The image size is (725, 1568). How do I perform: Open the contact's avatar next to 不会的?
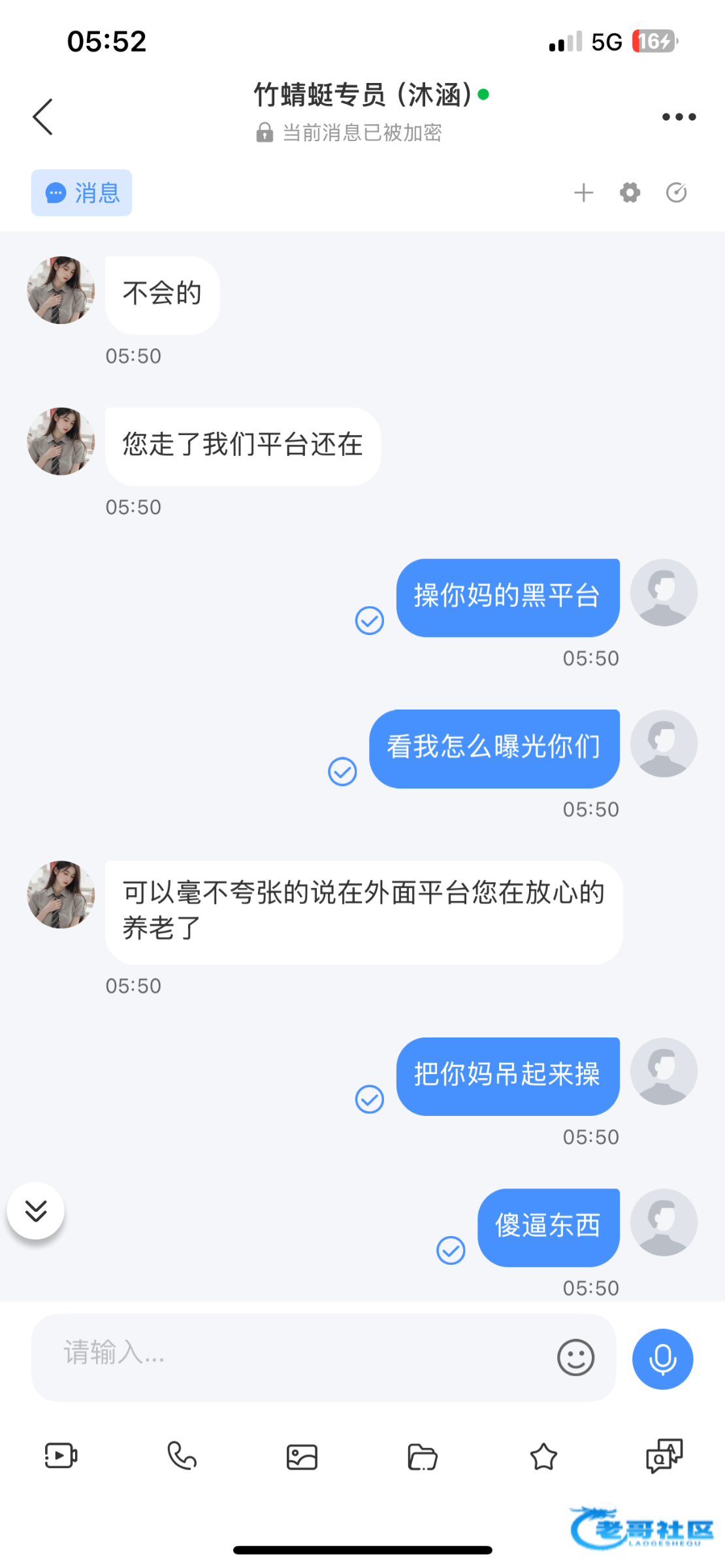tap(61, 290)
